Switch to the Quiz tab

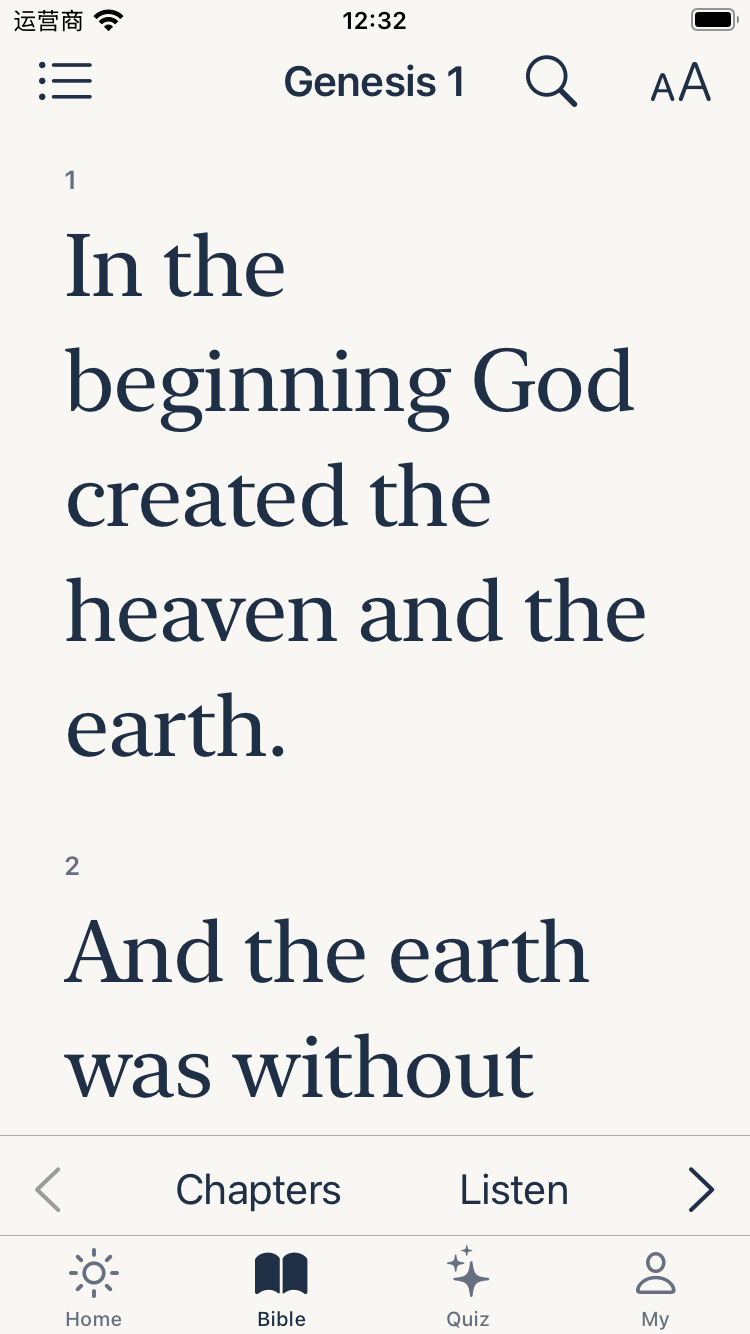click(x=468, y=1289)
